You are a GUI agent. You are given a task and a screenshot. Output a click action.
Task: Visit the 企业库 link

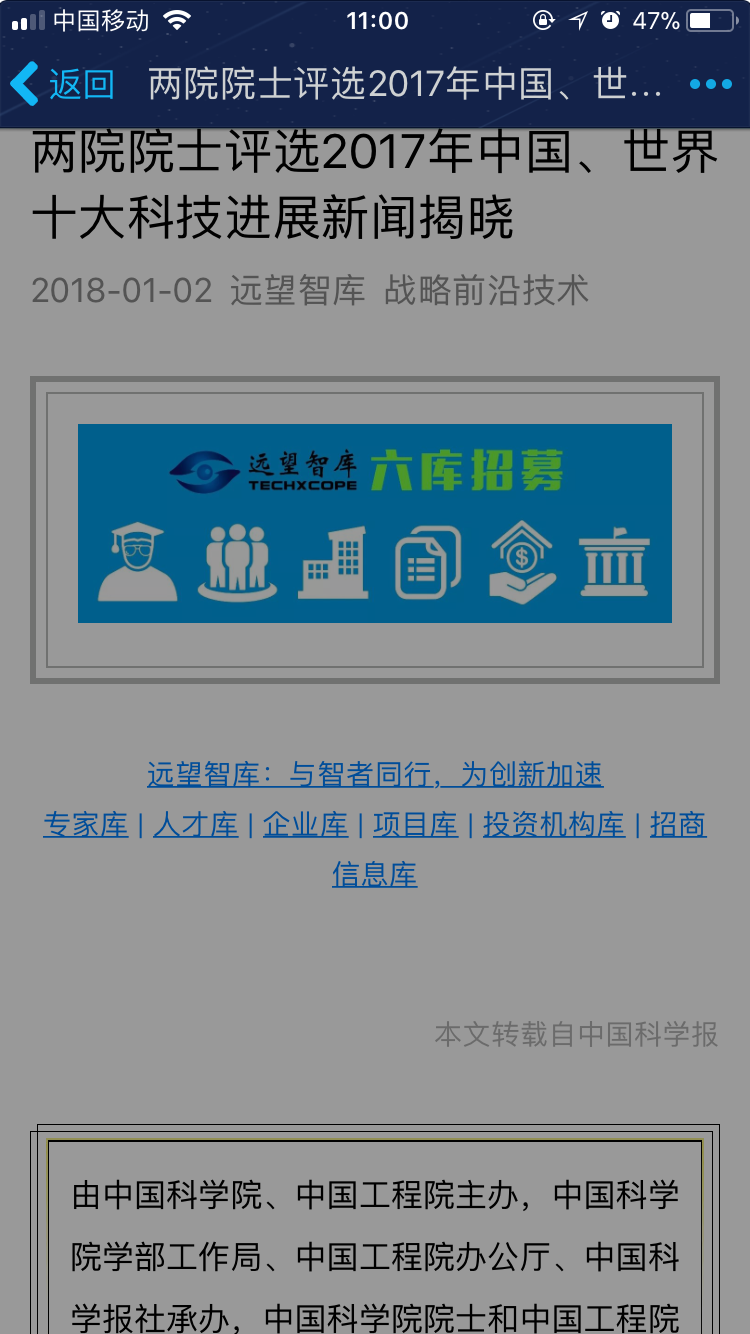[x=306, y=825]
